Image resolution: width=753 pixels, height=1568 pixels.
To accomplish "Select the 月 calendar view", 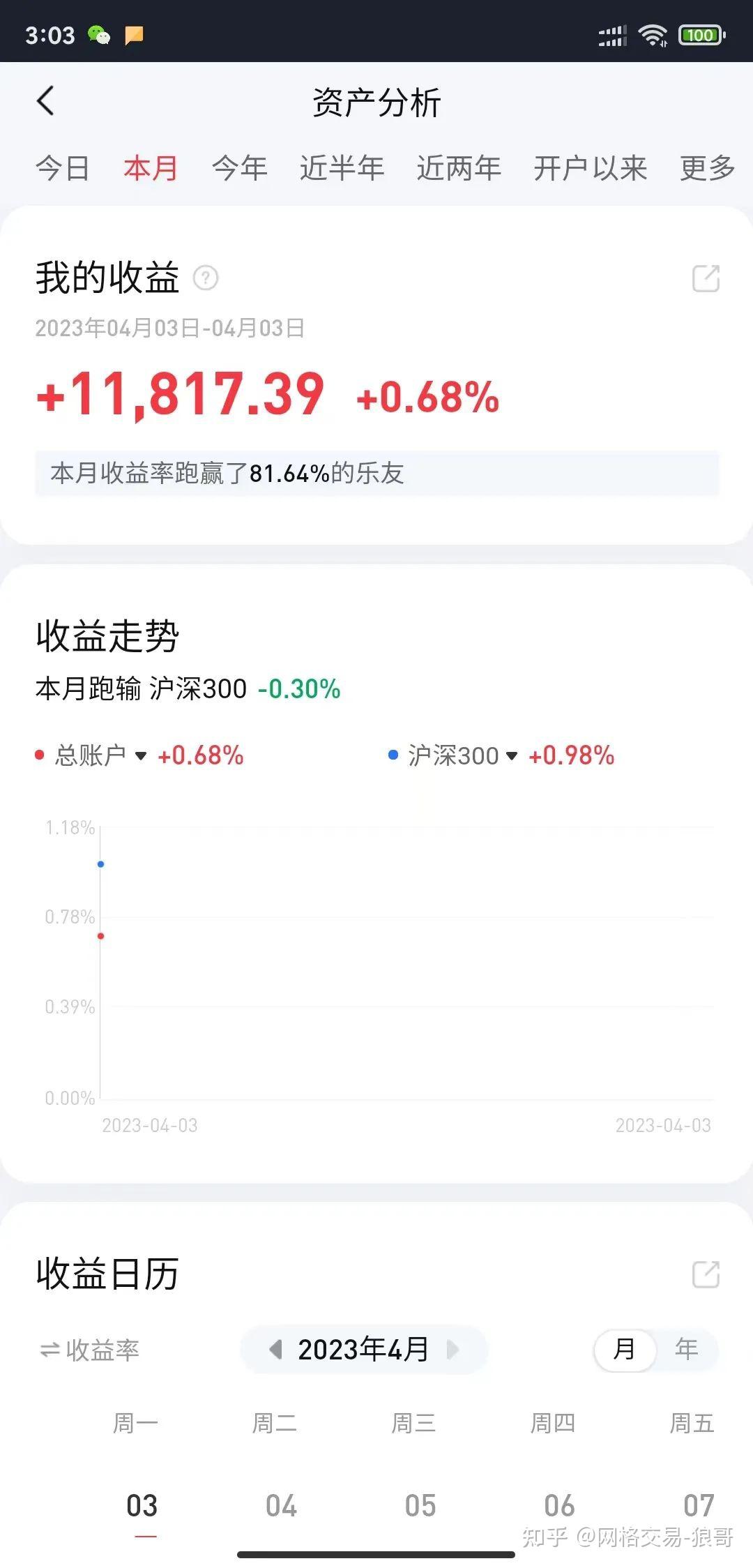I will coord(625,1349).
